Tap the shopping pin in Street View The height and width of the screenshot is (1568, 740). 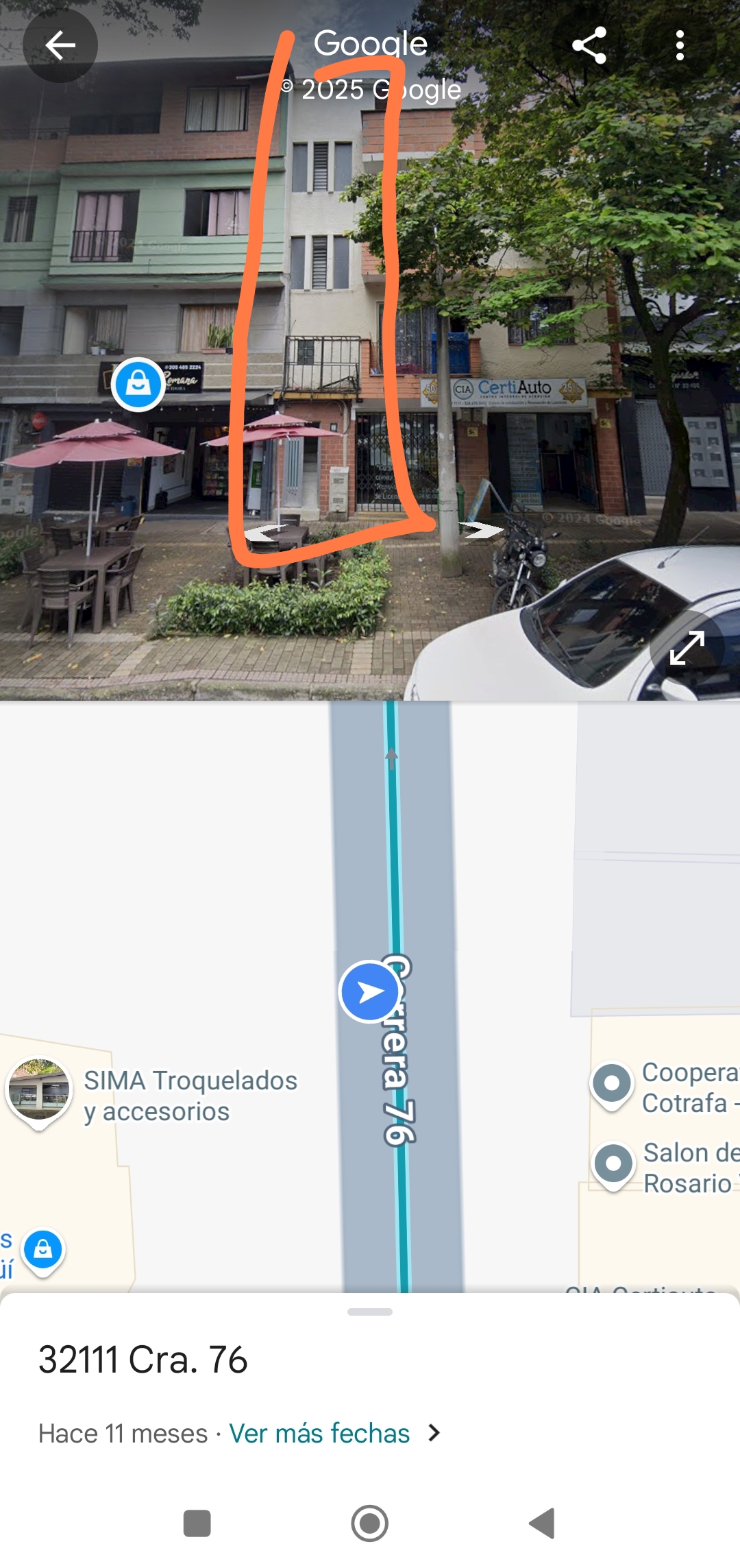tap(138, 384)
